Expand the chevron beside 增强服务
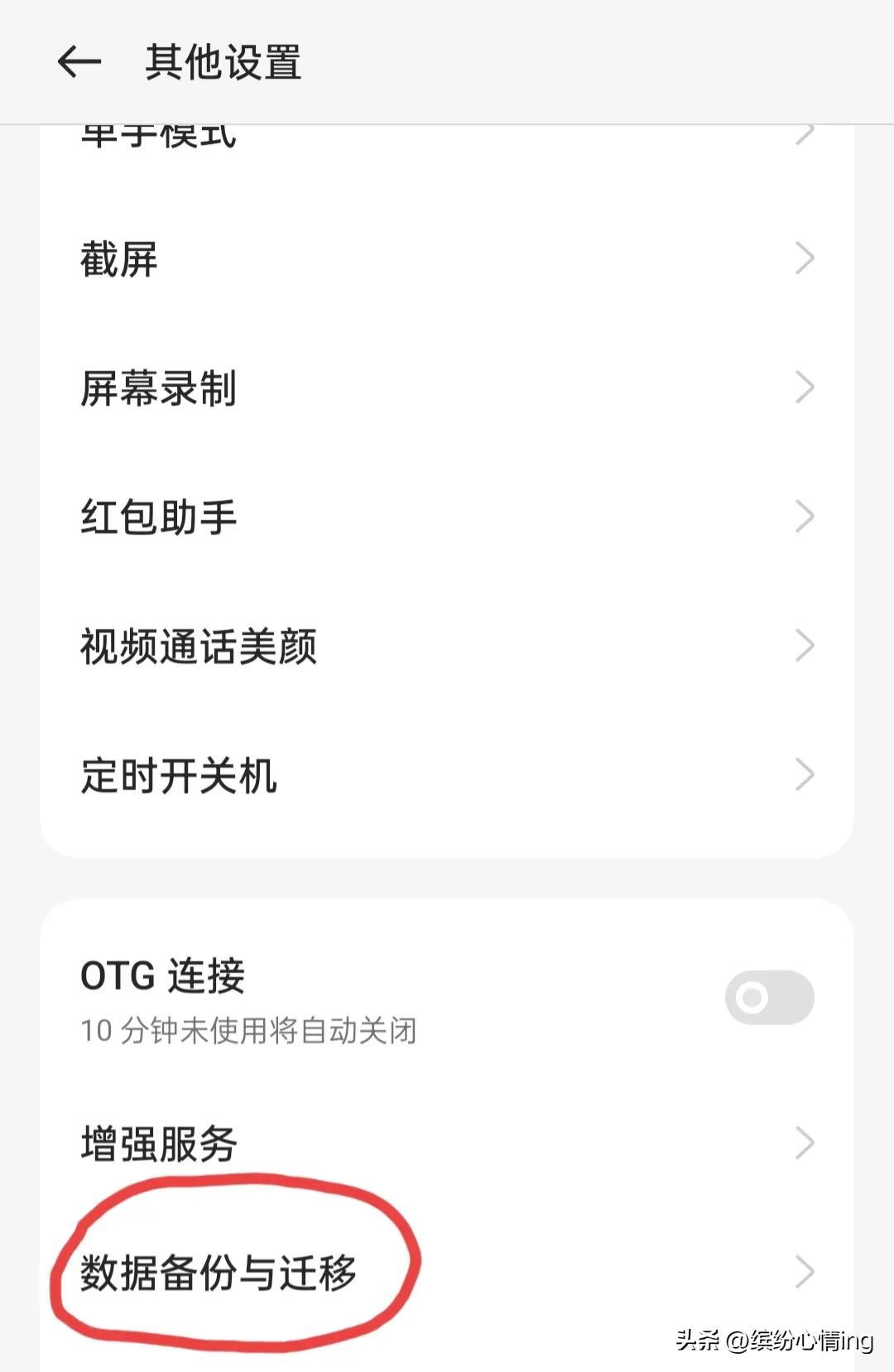The width and height of the screenshot is (894, 1372). 804,1142
